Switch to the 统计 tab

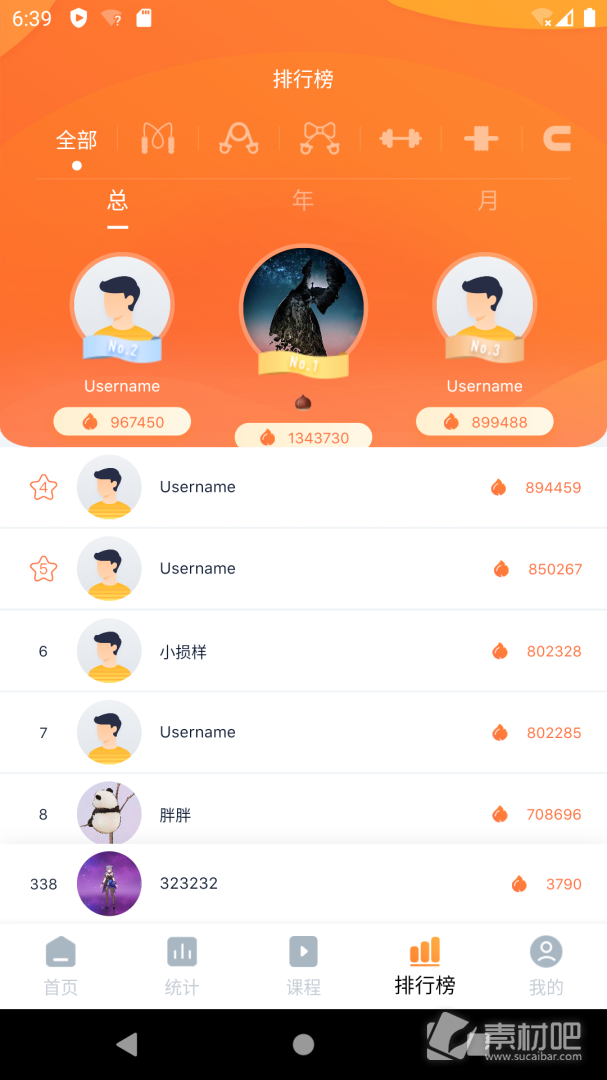point(182,966)
